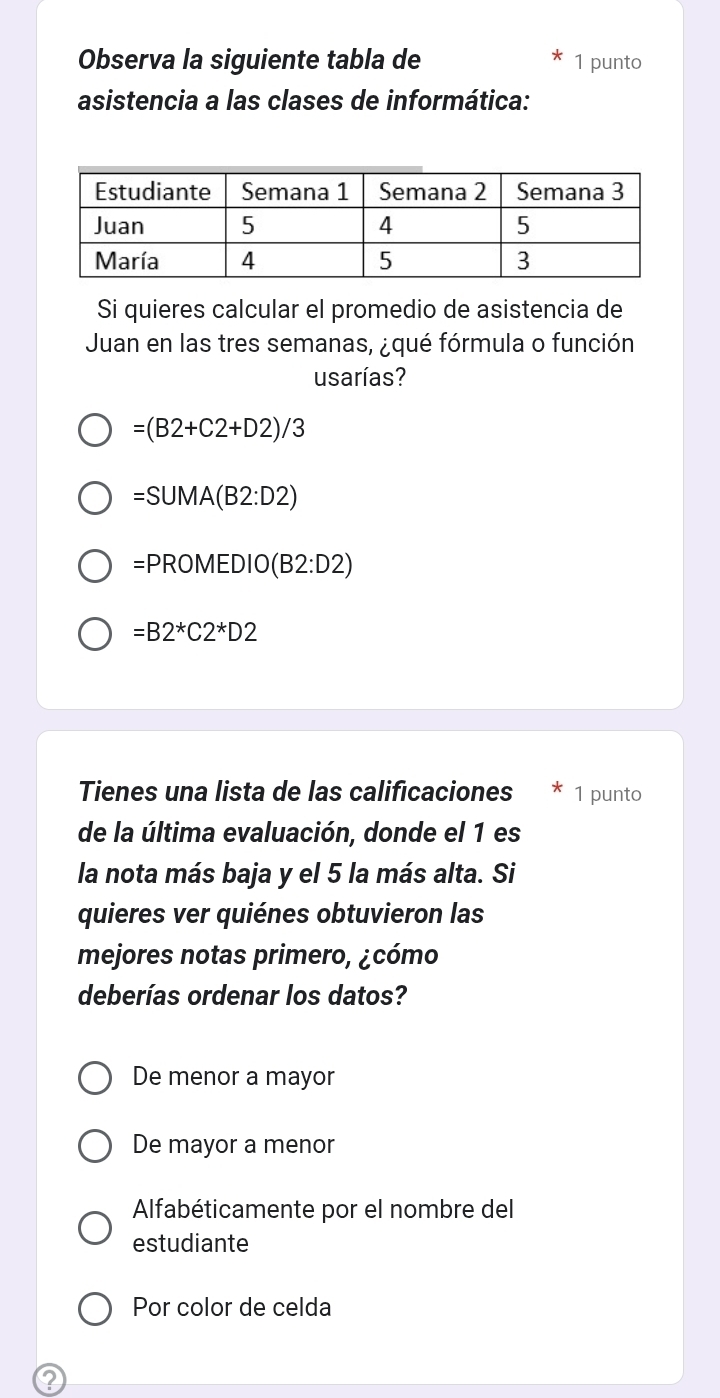This screenshot has height=1398, width=720.
Task: Select the =PROMEDIO(B2:D2) answer option
Action: coord(95,565)
